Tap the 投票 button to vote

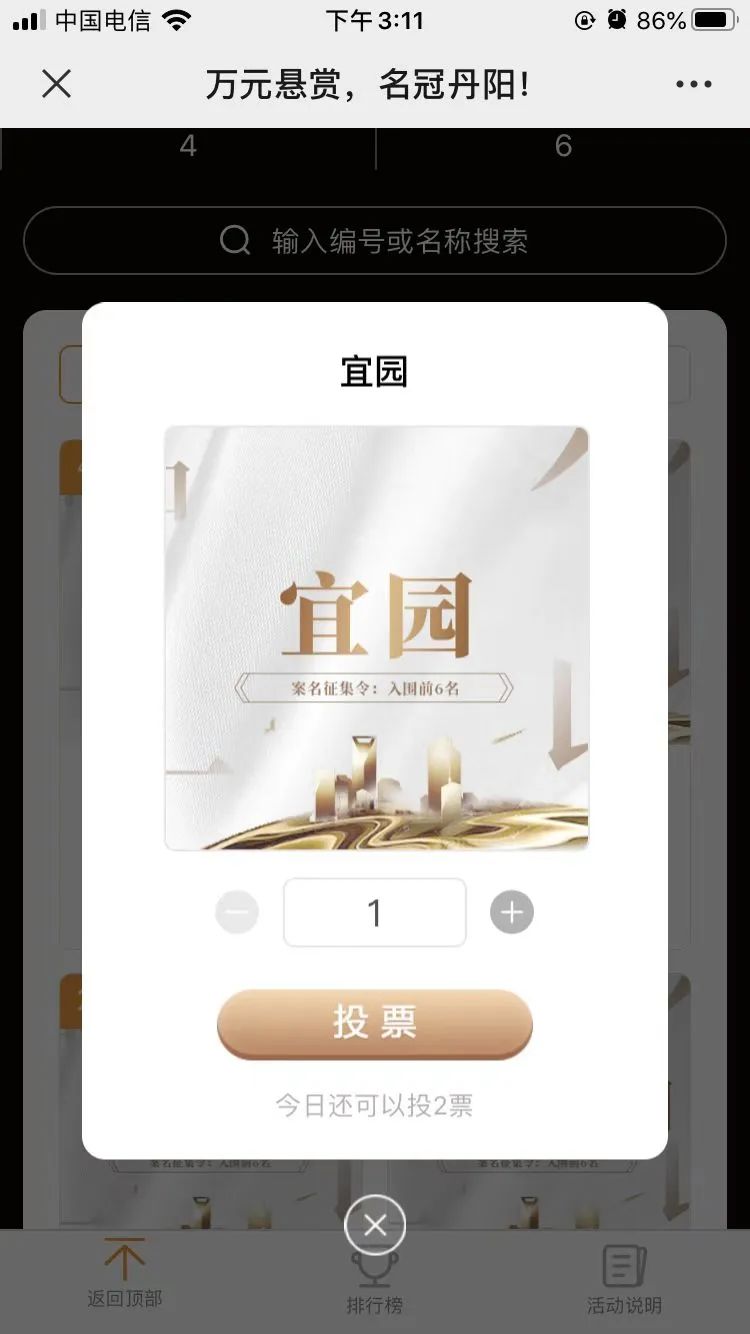[374, 1023]
